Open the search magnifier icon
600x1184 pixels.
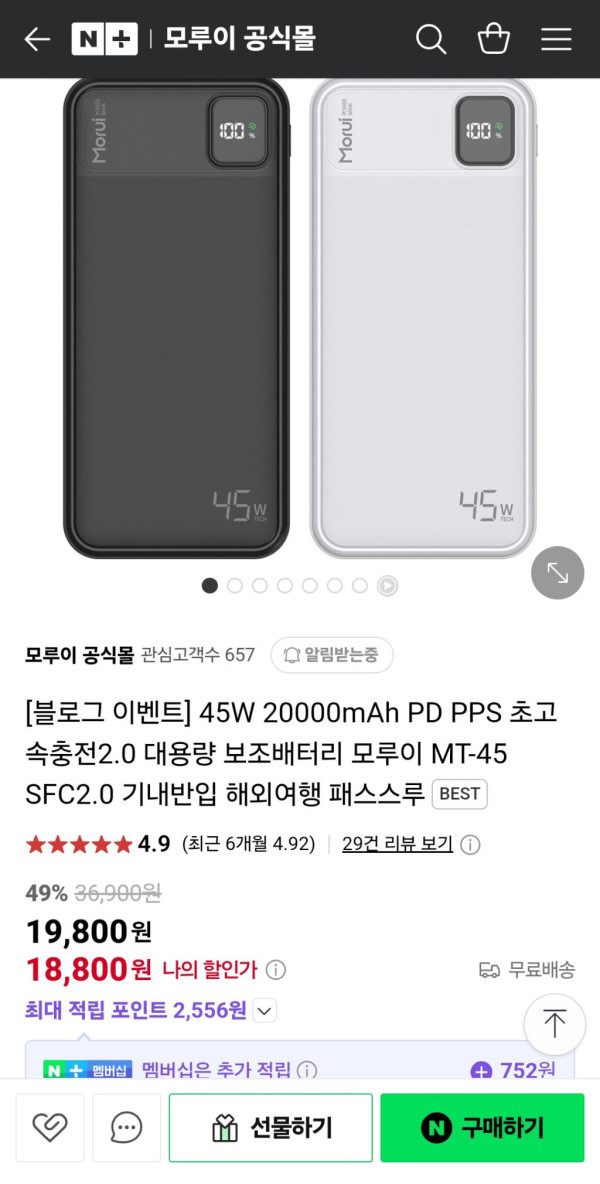(x=430, y=39)
